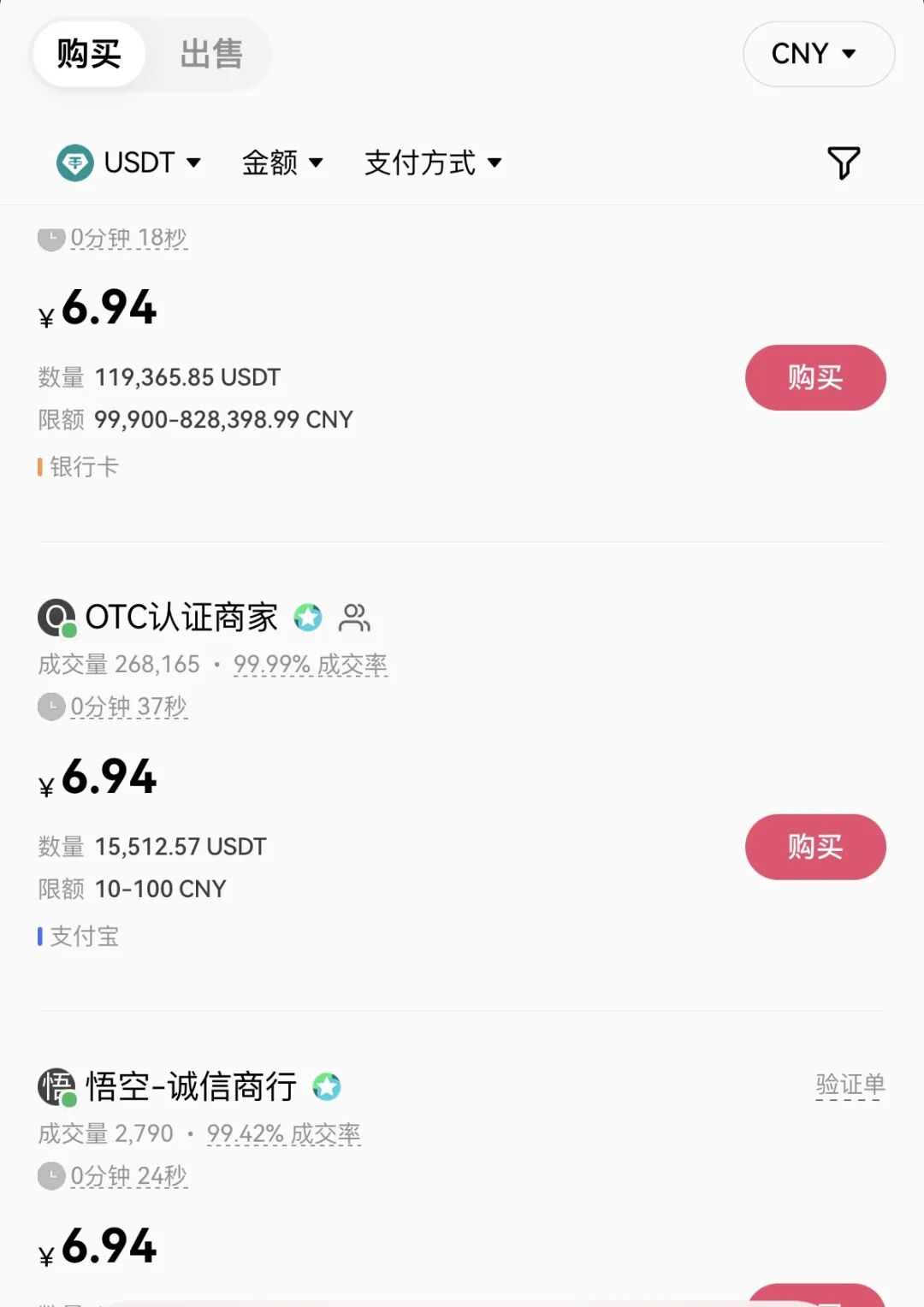Viewport: 924px width, 1307px height.
Task: Click the 成交量 268,165 stat text
Action: click(x=117, y=664)
